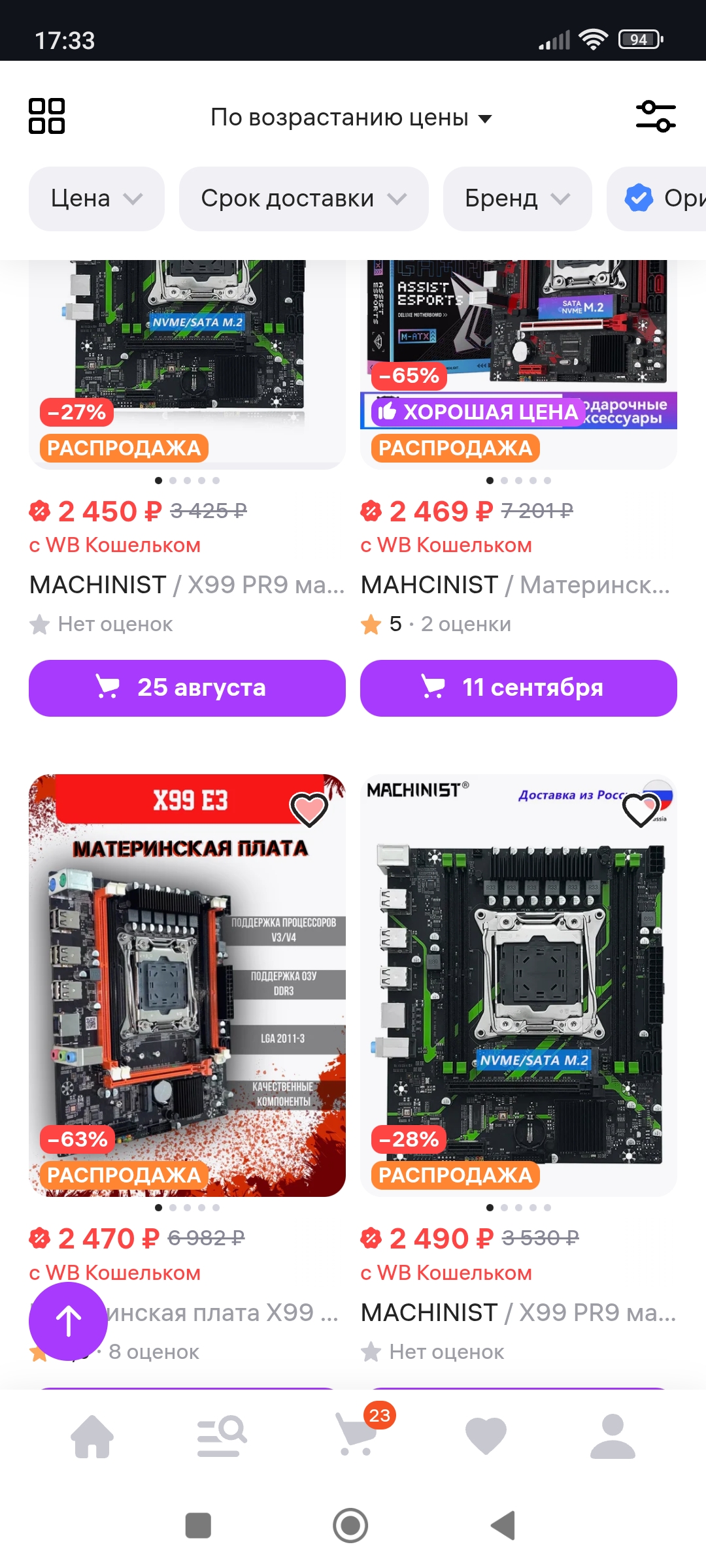This screenshot has width=706, height=1568.
Task: Open MACHINIST X99 PR9 product for 2 450 ₽
Action: (187, 585)
